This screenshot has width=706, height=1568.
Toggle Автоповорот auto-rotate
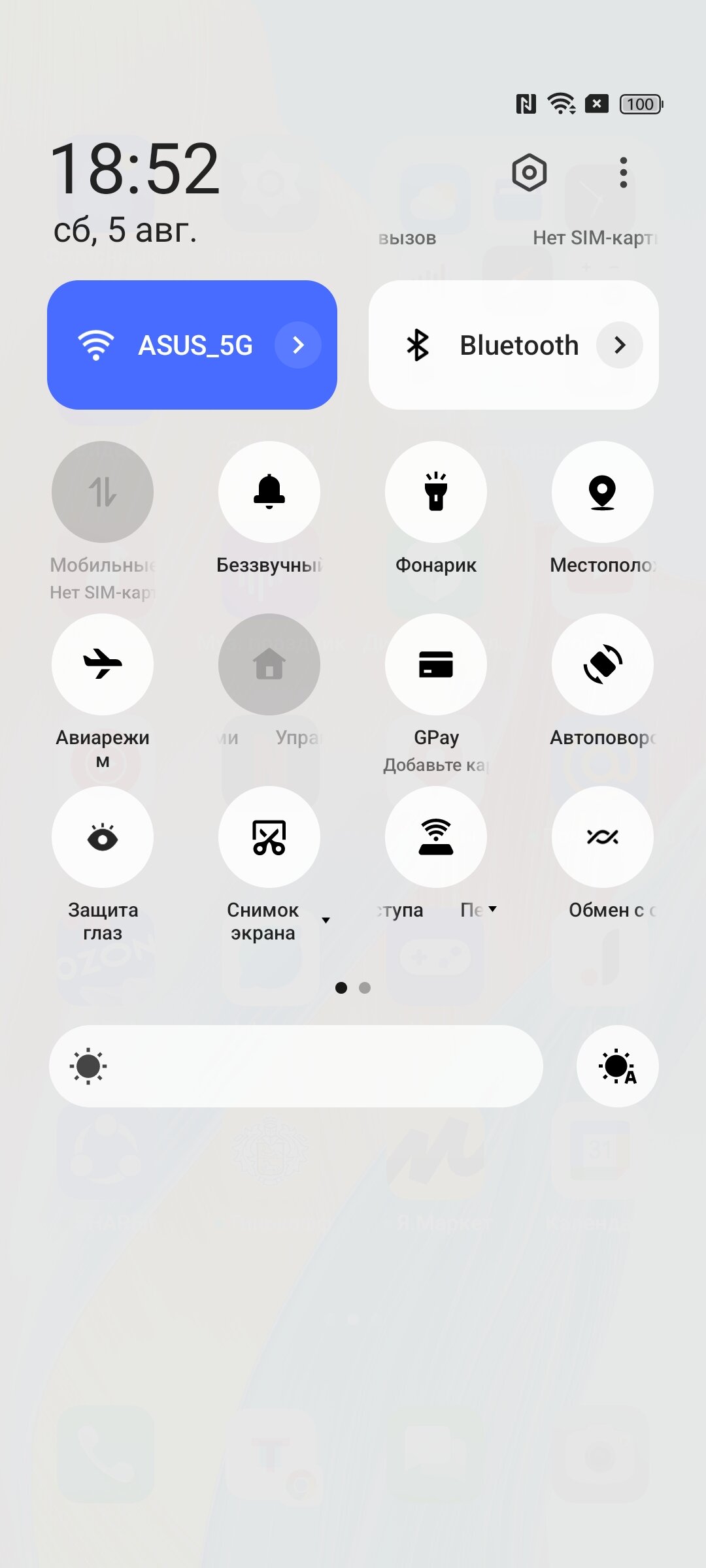[603, 664]
